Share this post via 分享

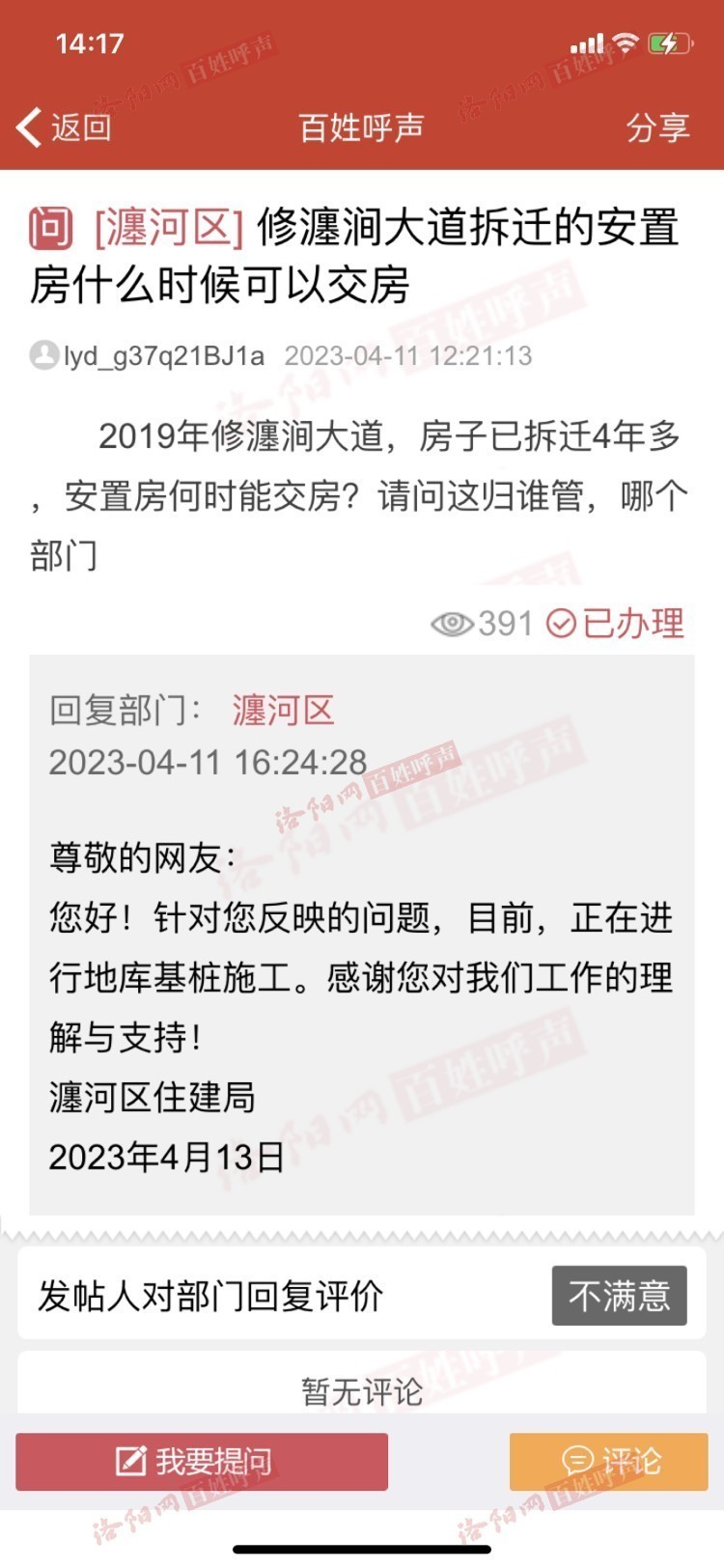pyautogui.click(x=657, y=127)
